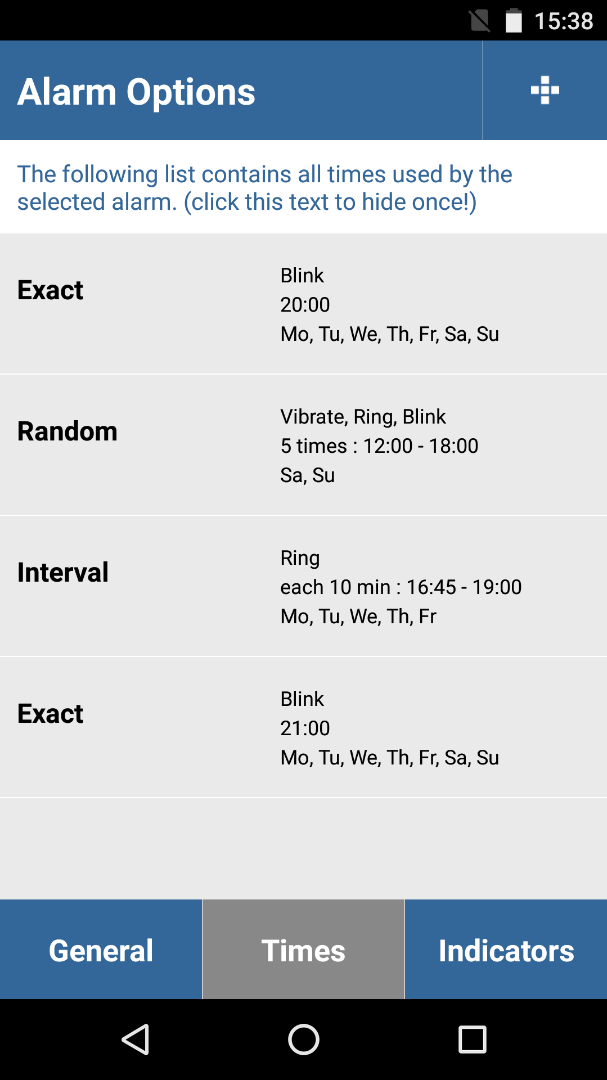The width and height of the screenshot is (607, 1080).
Task: Return to the home screen
Action: (303, 1039)
